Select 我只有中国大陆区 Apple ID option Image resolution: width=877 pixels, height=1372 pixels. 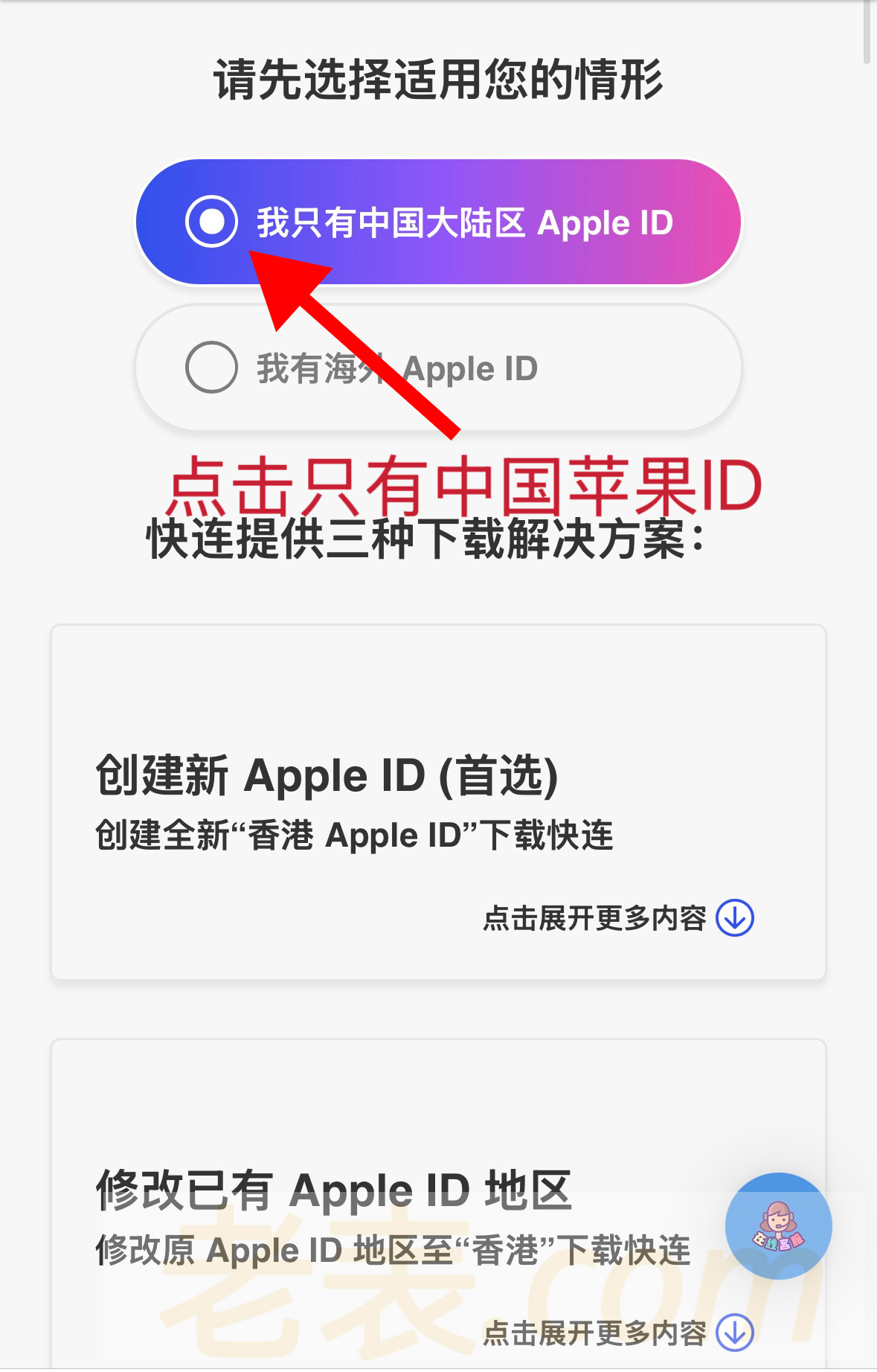[x=437, y=222]
